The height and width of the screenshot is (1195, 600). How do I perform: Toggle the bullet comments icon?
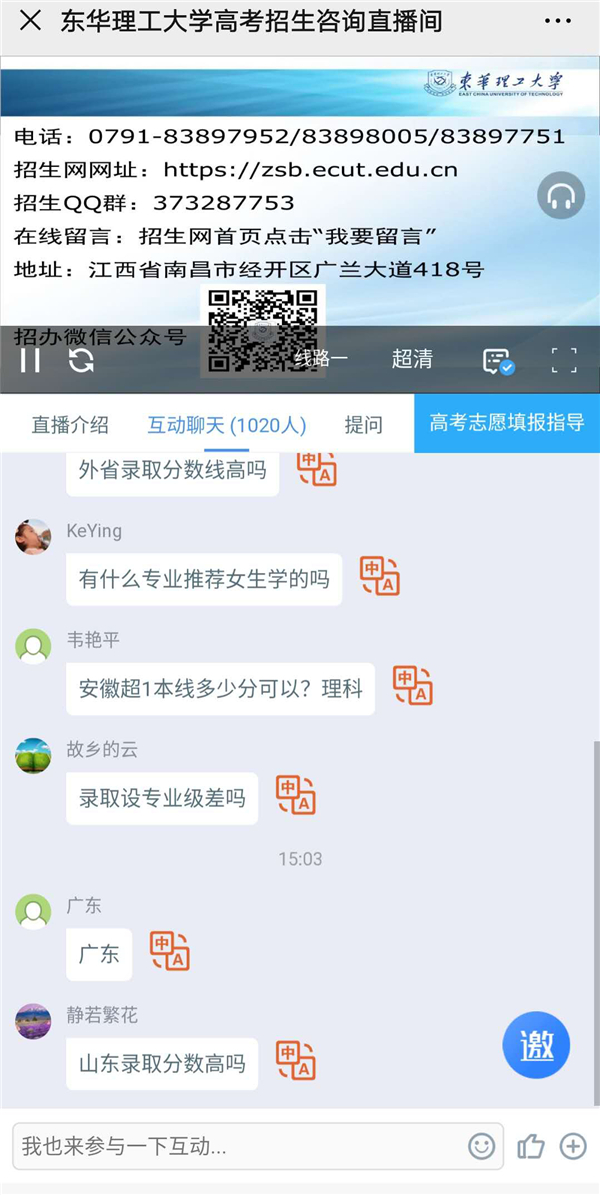tap(498, 361)
